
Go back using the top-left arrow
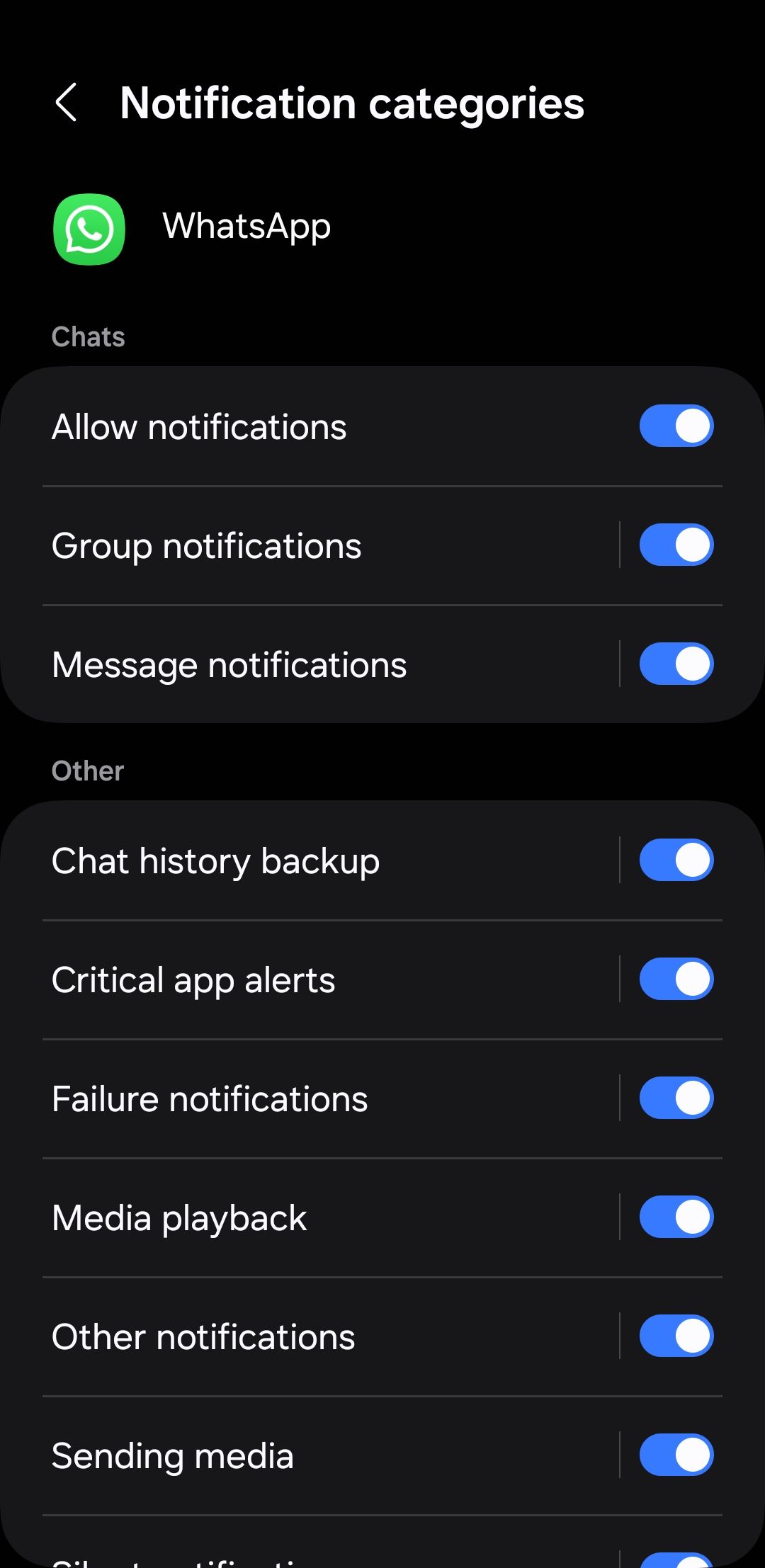click(66, 103)
